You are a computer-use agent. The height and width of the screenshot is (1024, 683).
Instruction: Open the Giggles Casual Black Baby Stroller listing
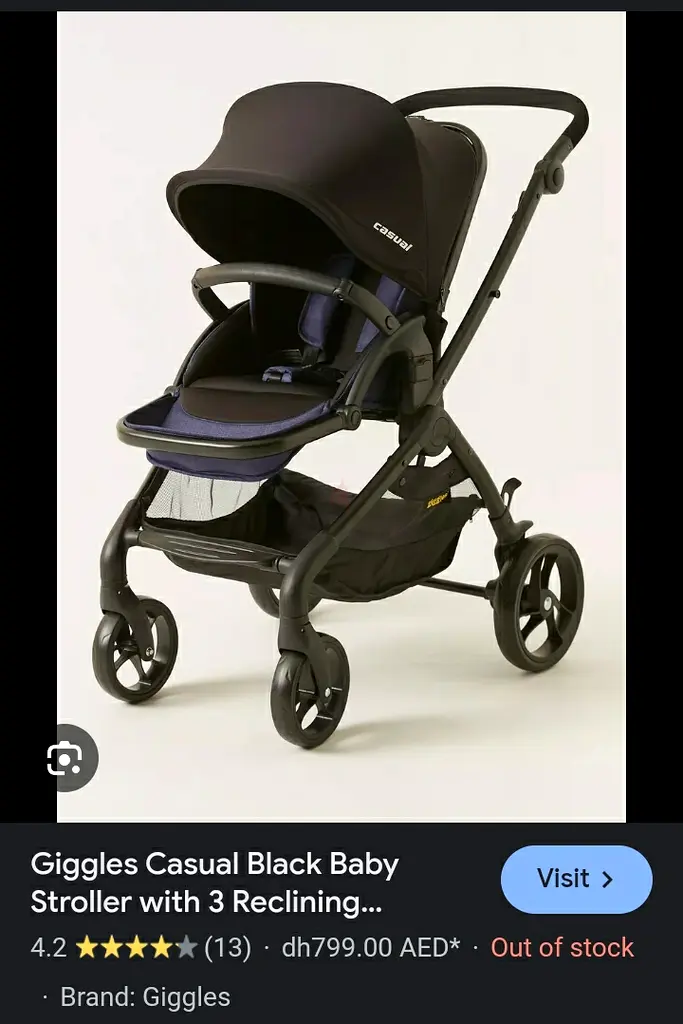(x=215, y=882)
